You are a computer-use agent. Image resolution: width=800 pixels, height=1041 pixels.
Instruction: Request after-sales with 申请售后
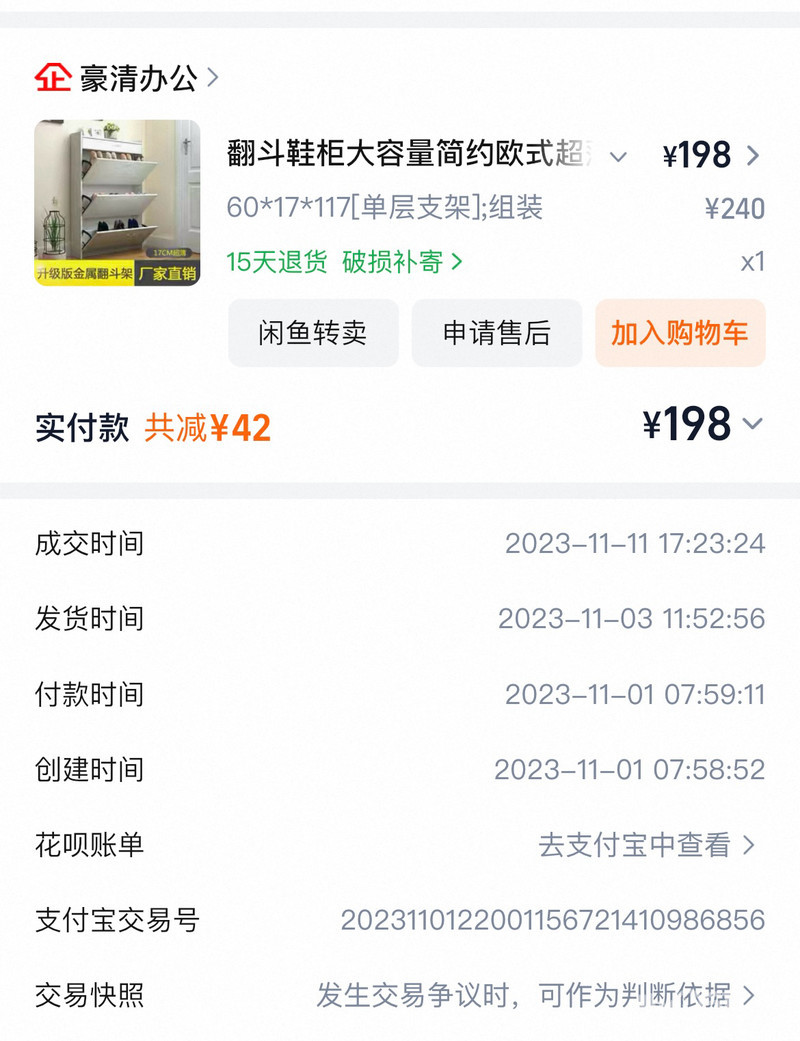click(x=496, y=333)
